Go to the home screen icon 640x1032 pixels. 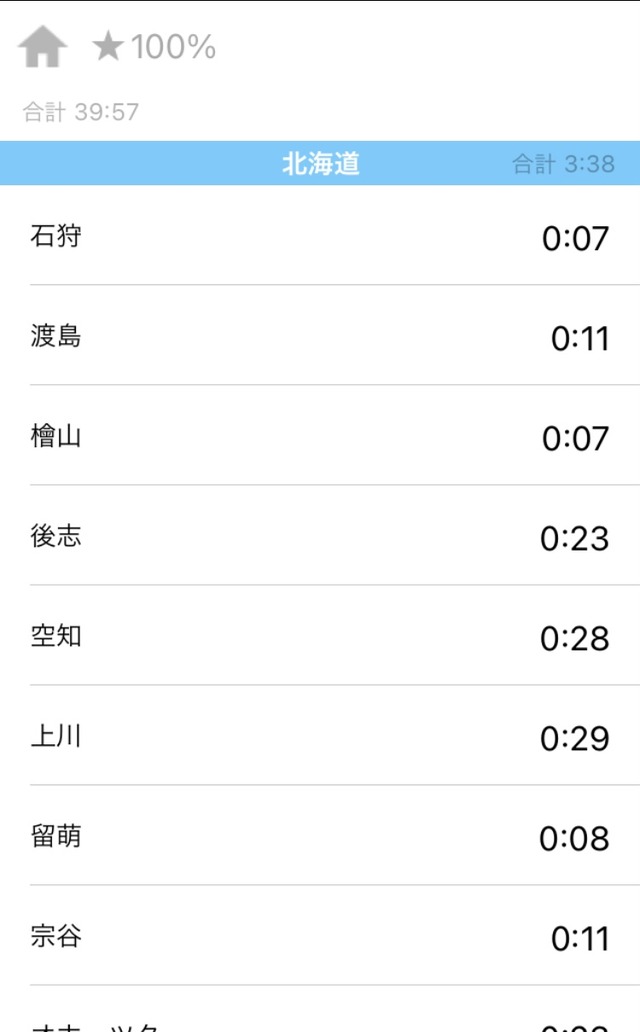tap(43, 47)
